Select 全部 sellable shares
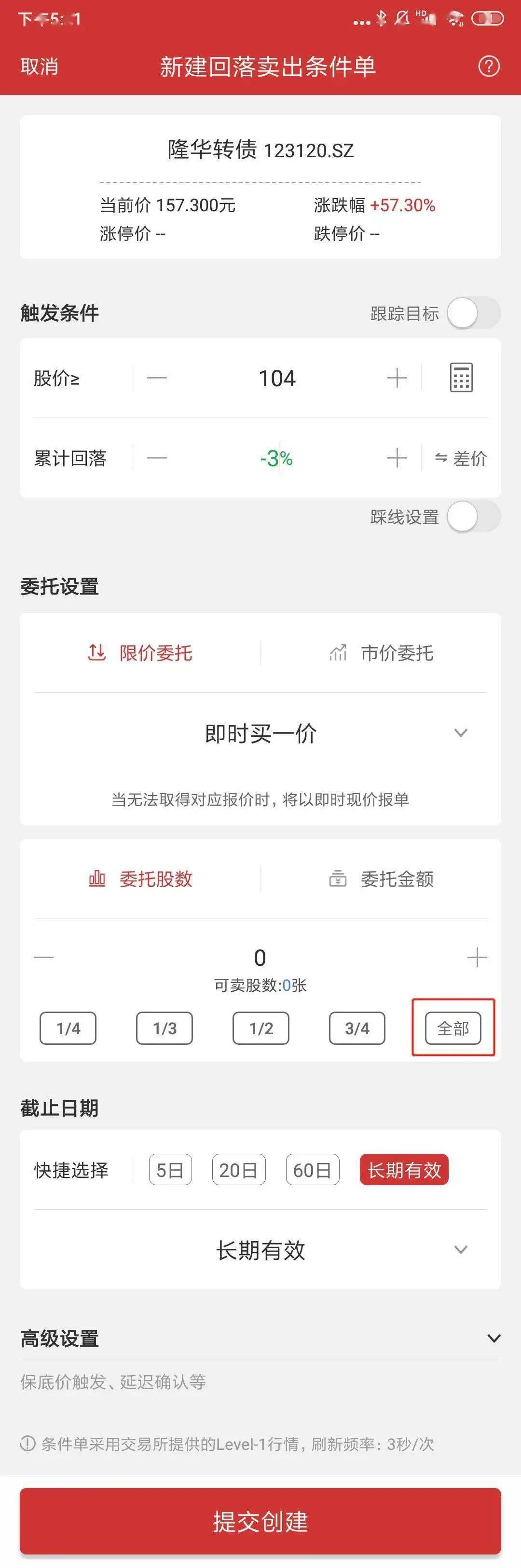521x1568 pixels. 453,1028
